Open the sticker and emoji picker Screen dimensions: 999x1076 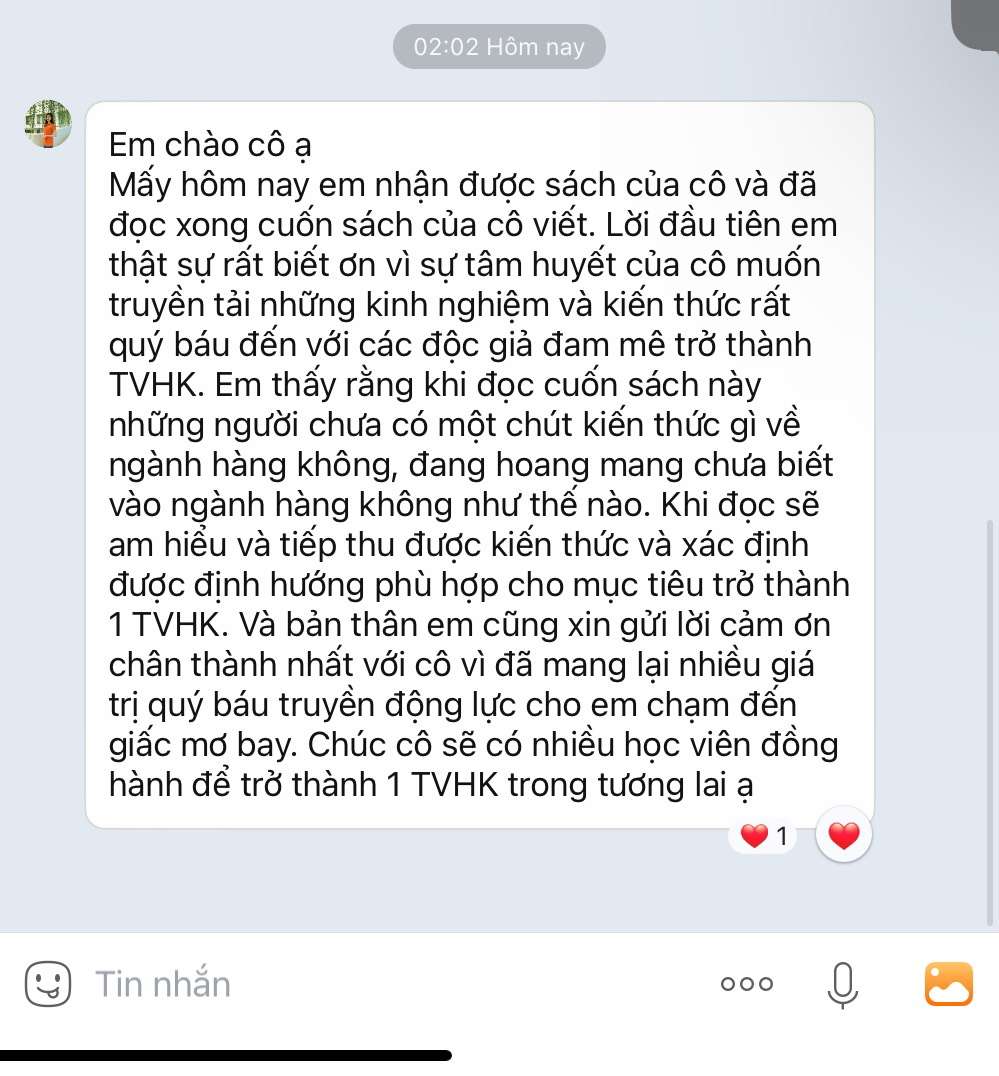pos(48,984)
